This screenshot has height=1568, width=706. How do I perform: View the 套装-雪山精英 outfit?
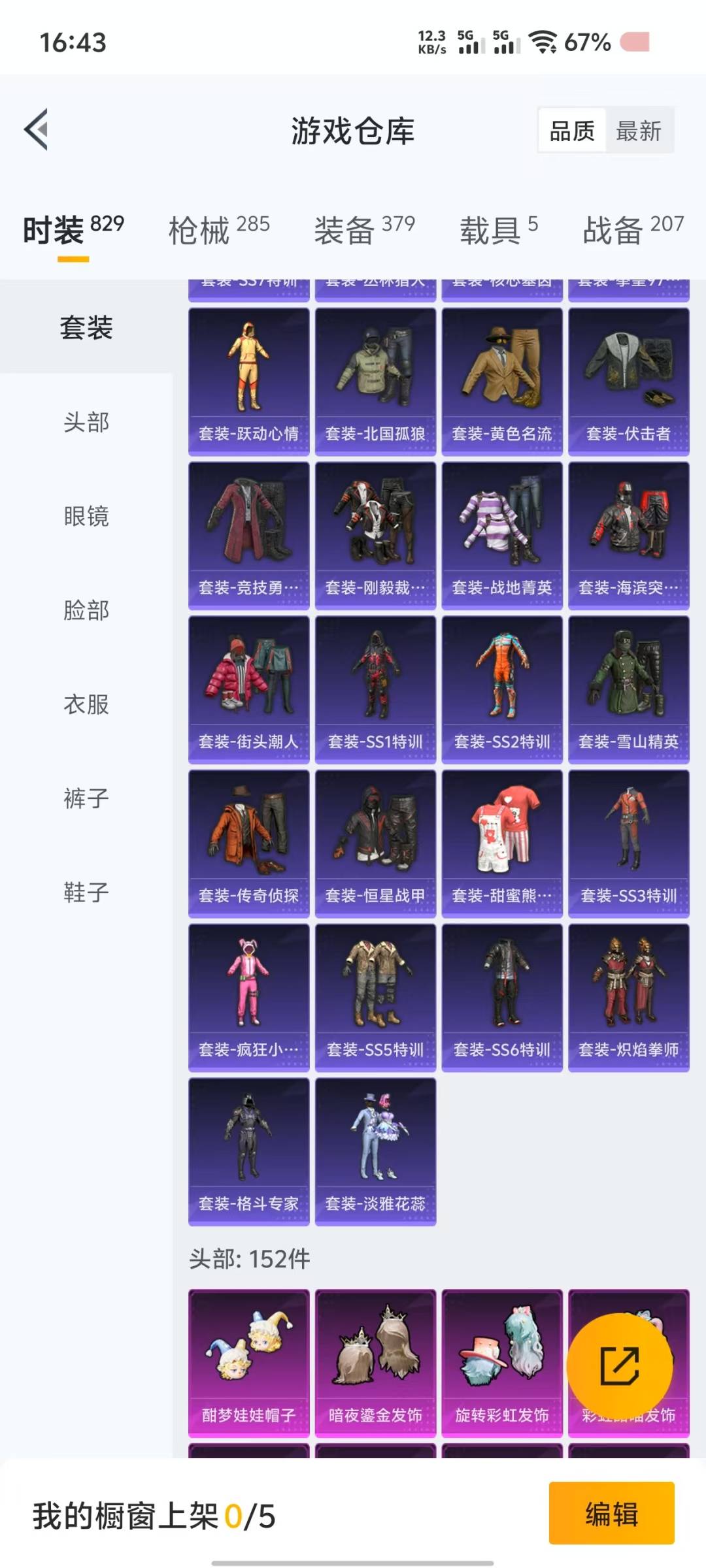pos(629,690)
